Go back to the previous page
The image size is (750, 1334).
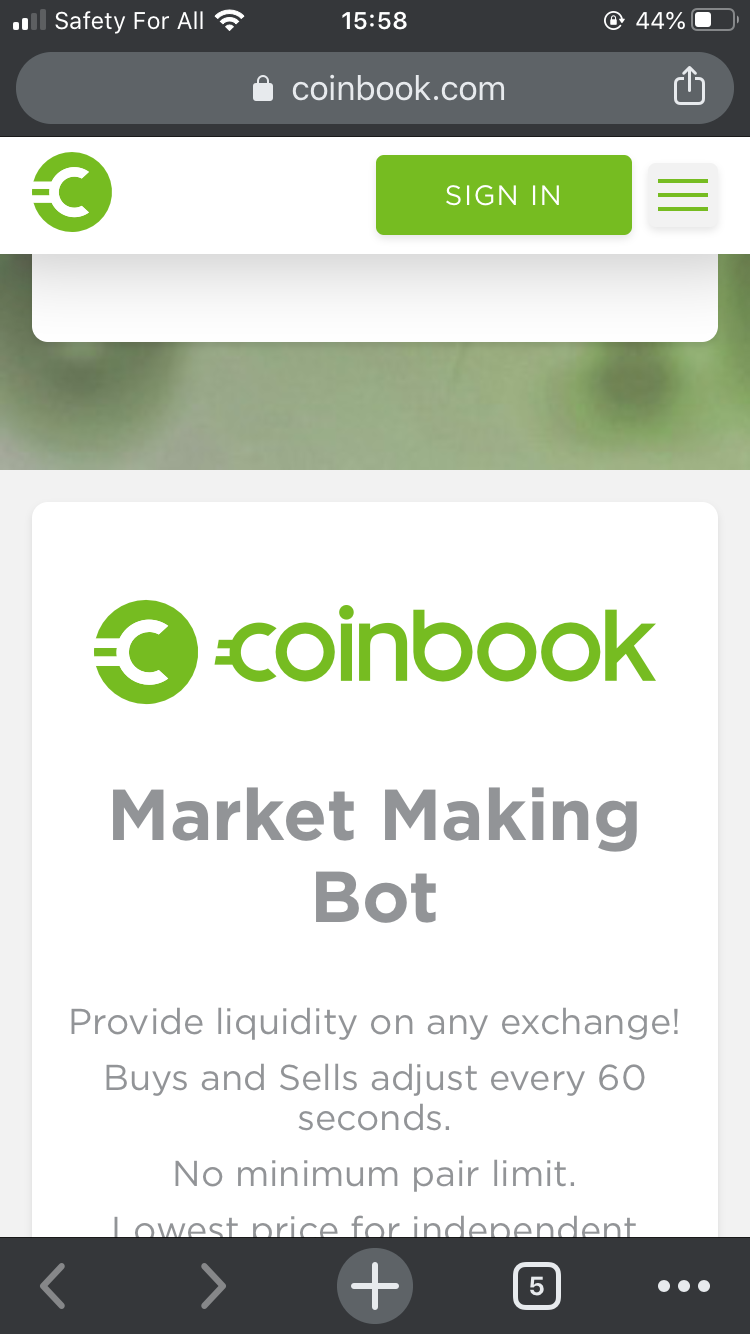[x=53, y=1286]
